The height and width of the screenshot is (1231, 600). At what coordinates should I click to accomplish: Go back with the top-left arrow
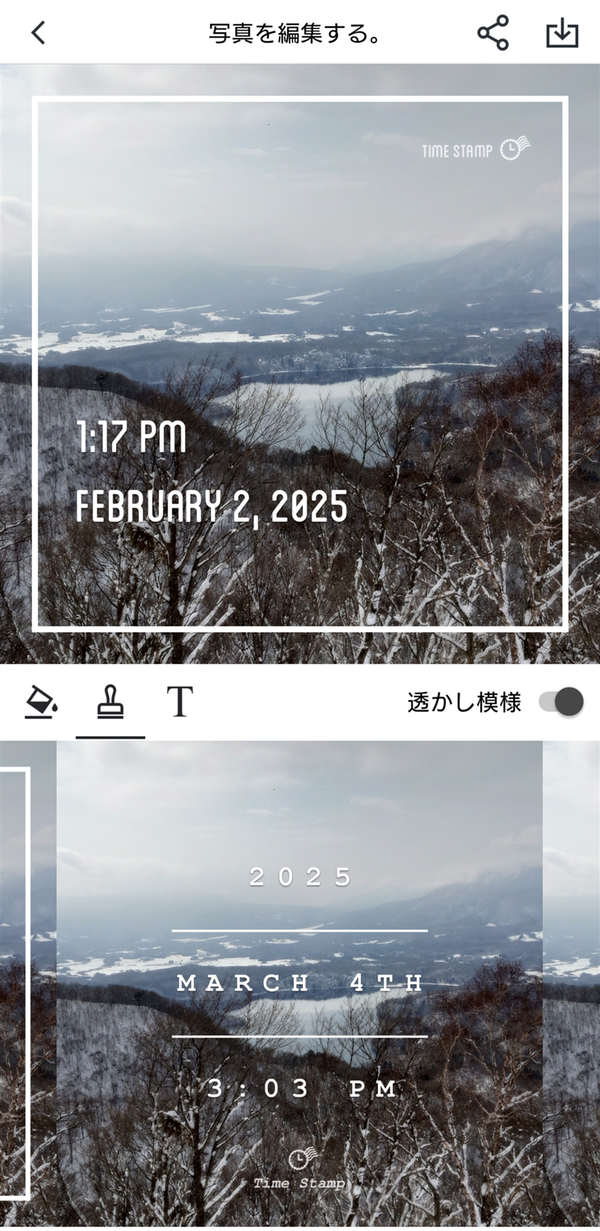[x=38, y=33]
